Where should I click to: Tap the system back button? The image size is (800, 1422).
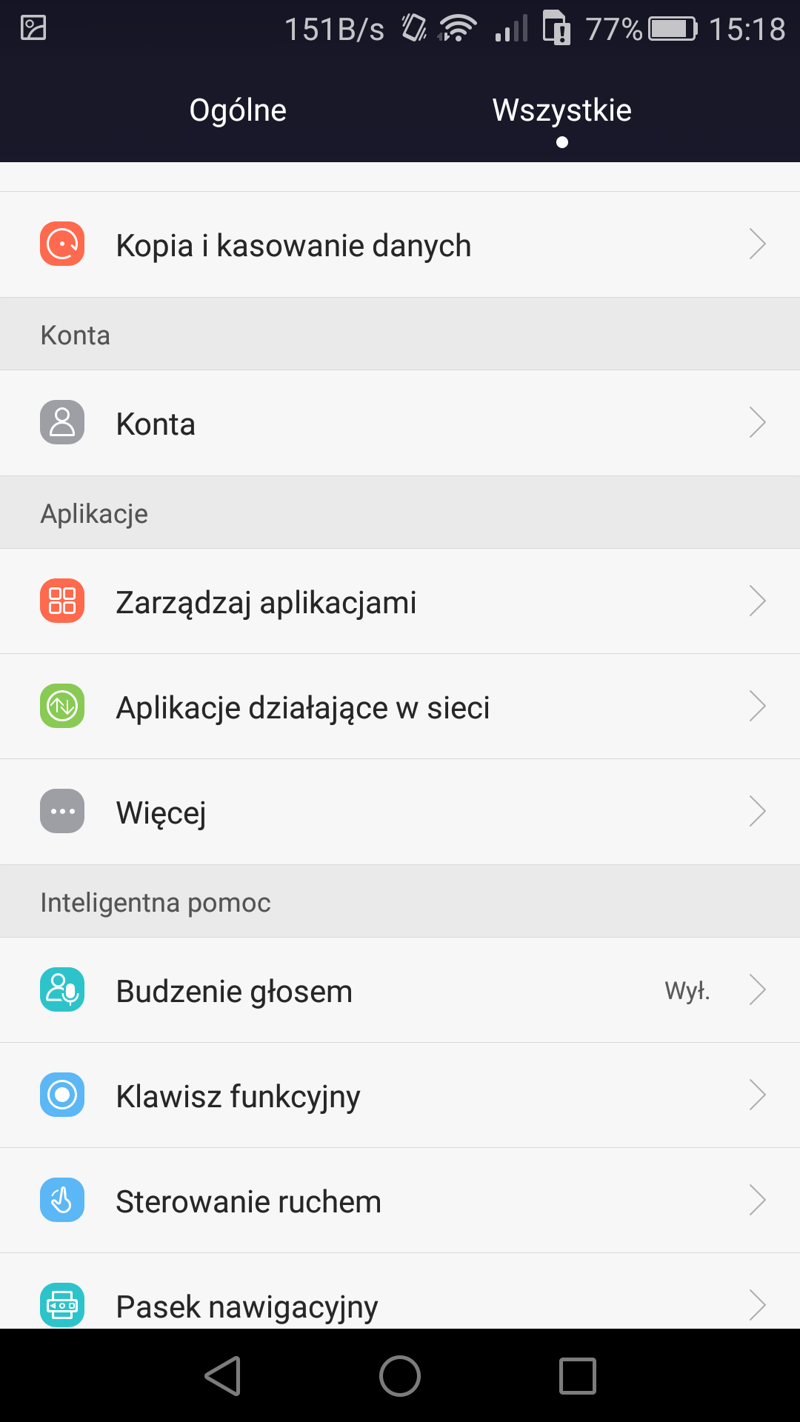223,1376
